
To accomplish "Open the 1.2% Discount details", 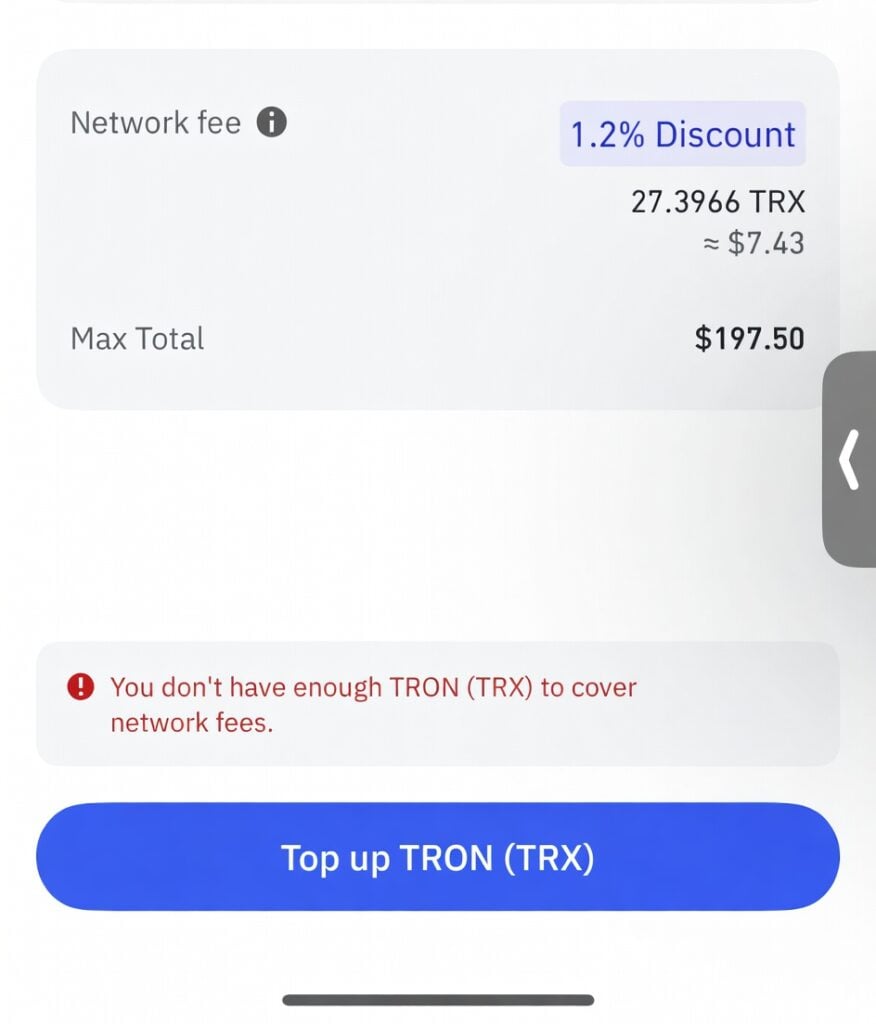I will [683, 134].
